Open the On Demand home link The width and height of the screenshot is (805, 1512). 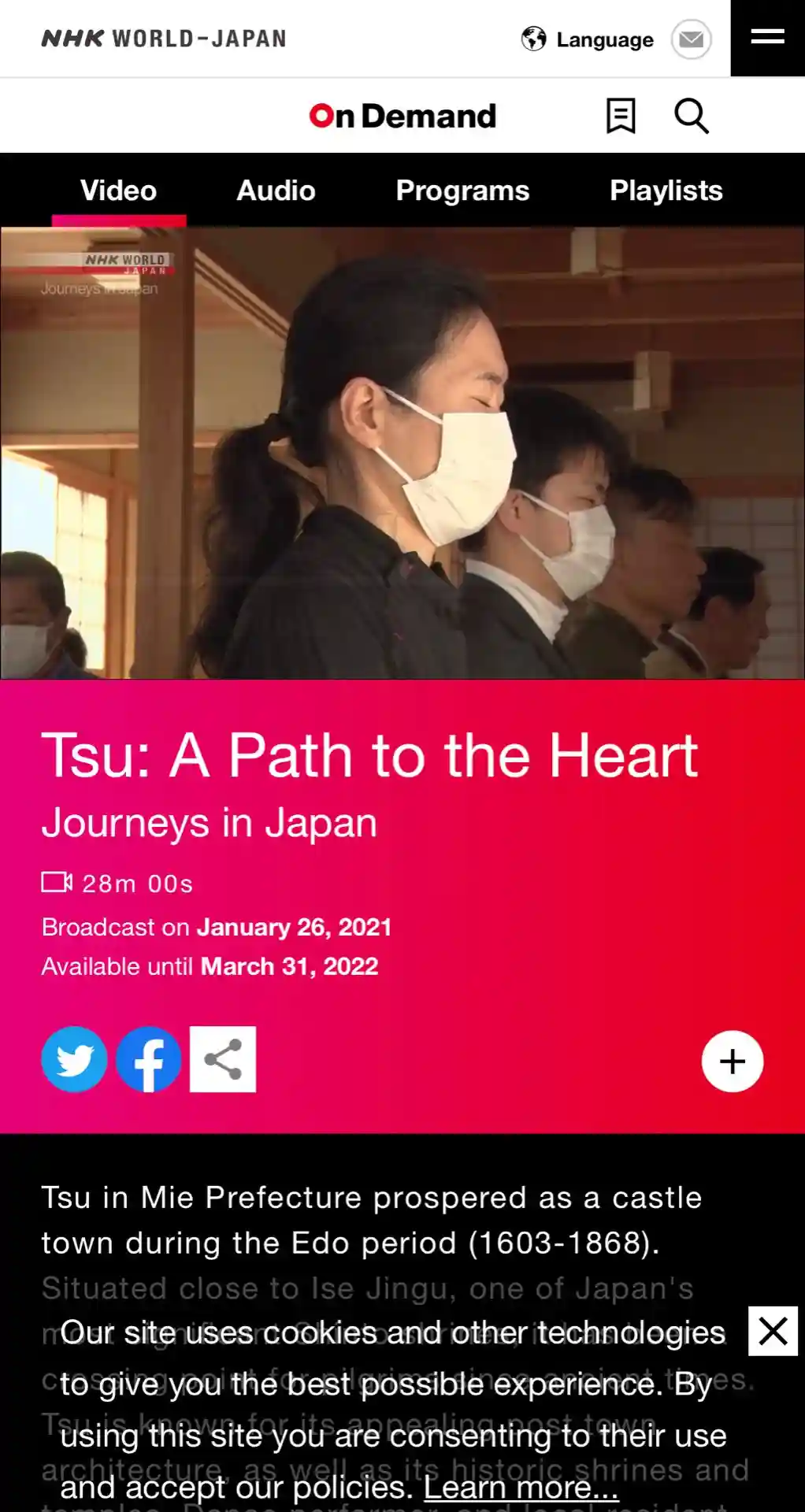click(402, 116)
